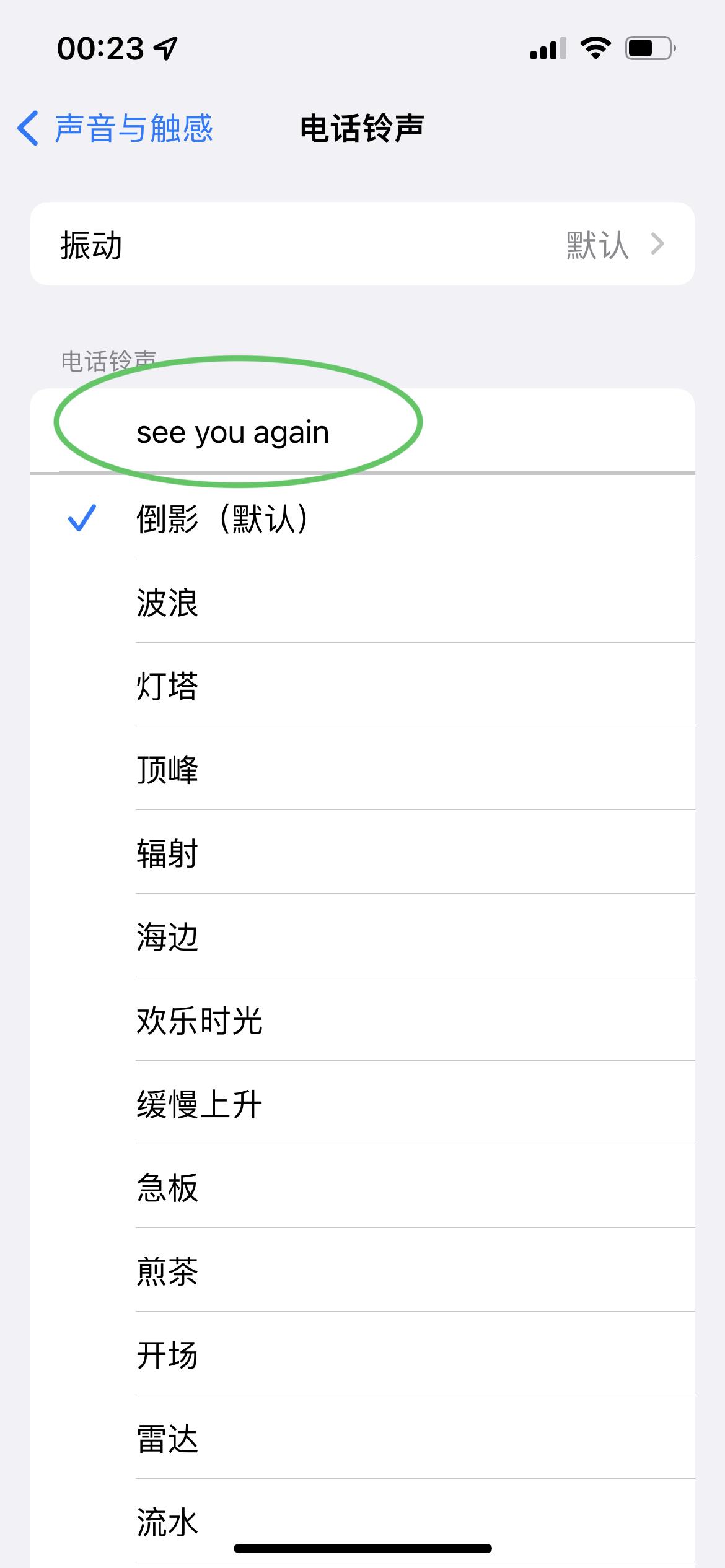Viewport: 725px width, 1568px height.
Task: Click the back chevron next to 声音与触感
Action: tap(27, 128)
